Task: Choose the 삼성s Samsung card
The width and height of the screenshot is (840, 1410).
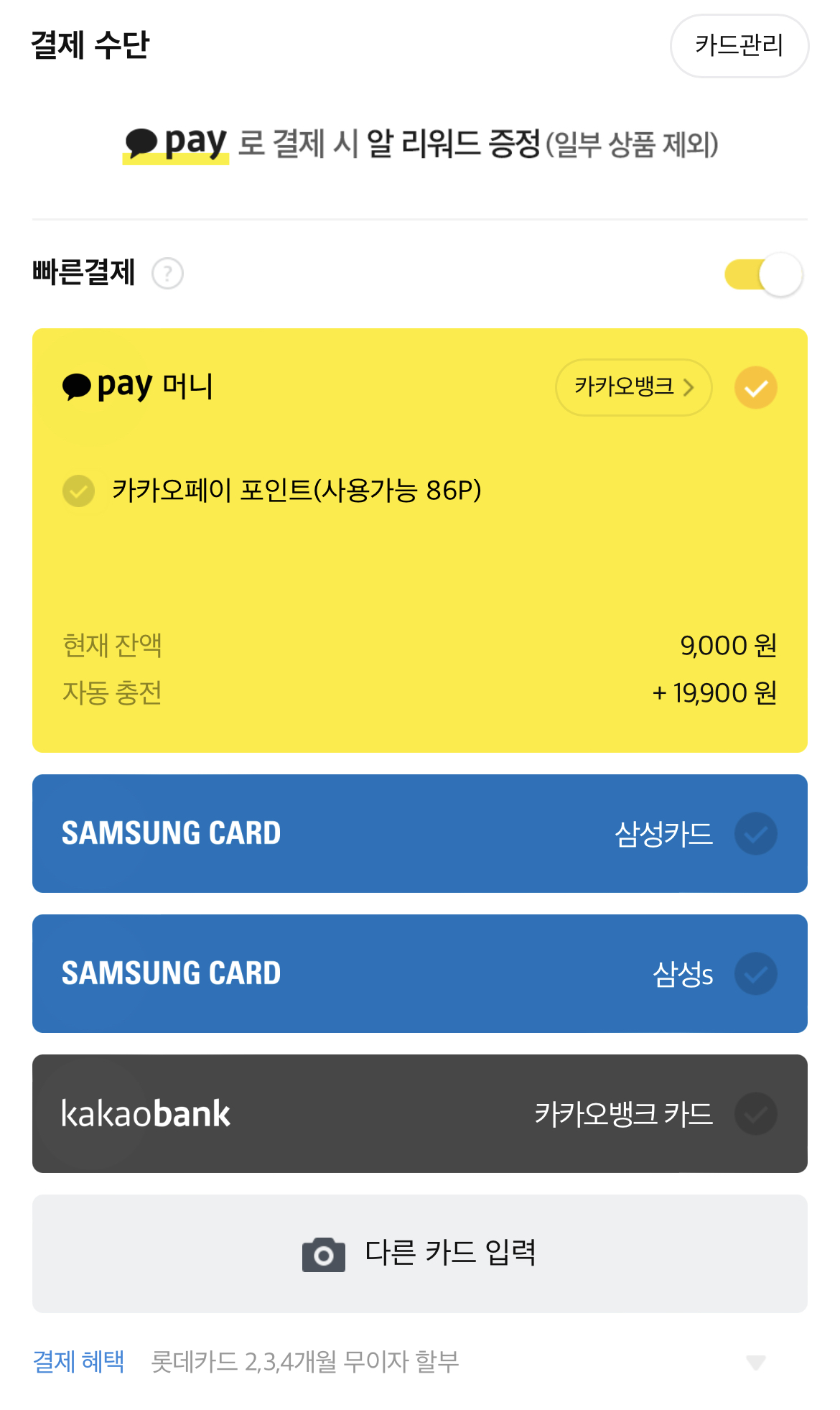Action: tap(420, 974)
